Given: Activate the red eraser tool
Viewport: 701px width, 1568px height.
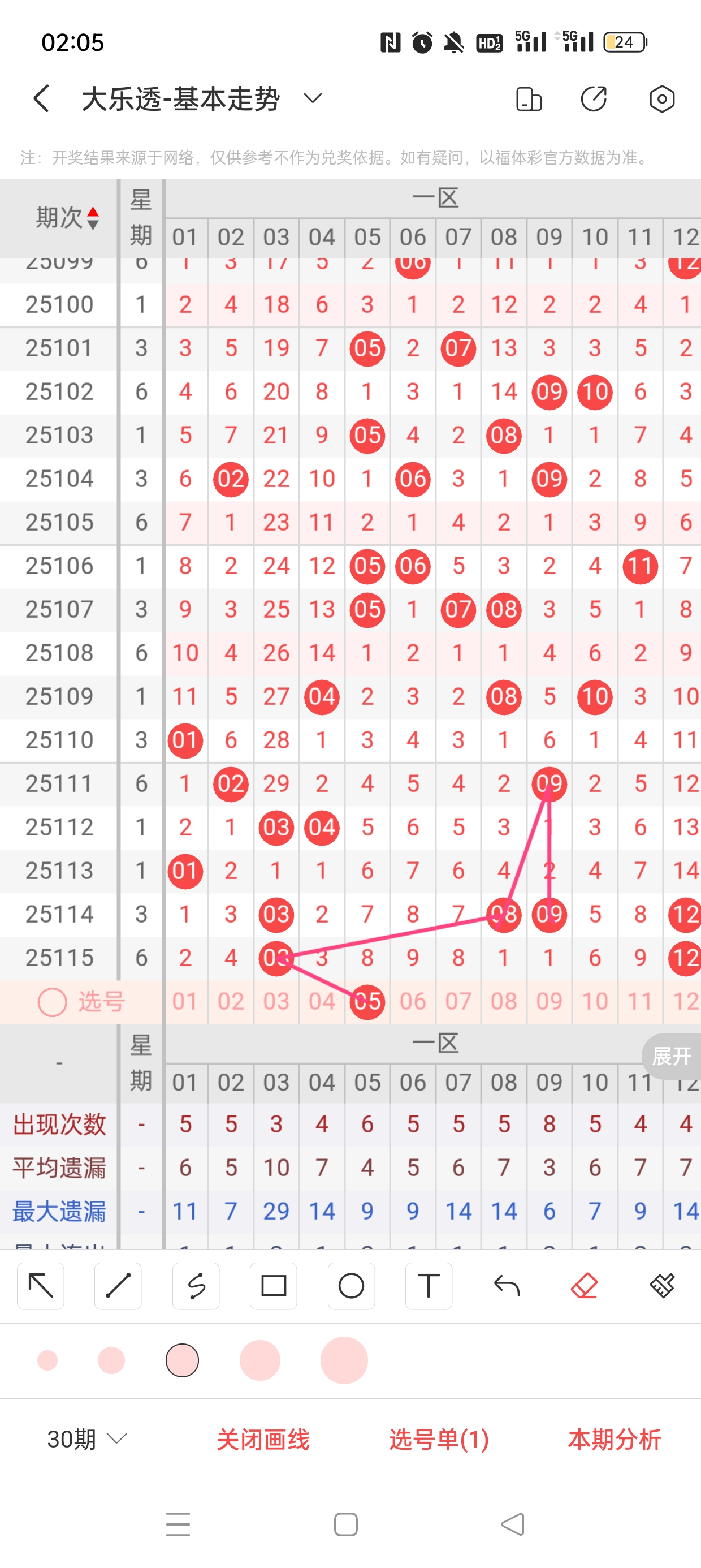Looking at the screenshot, I should [584, 1286].
